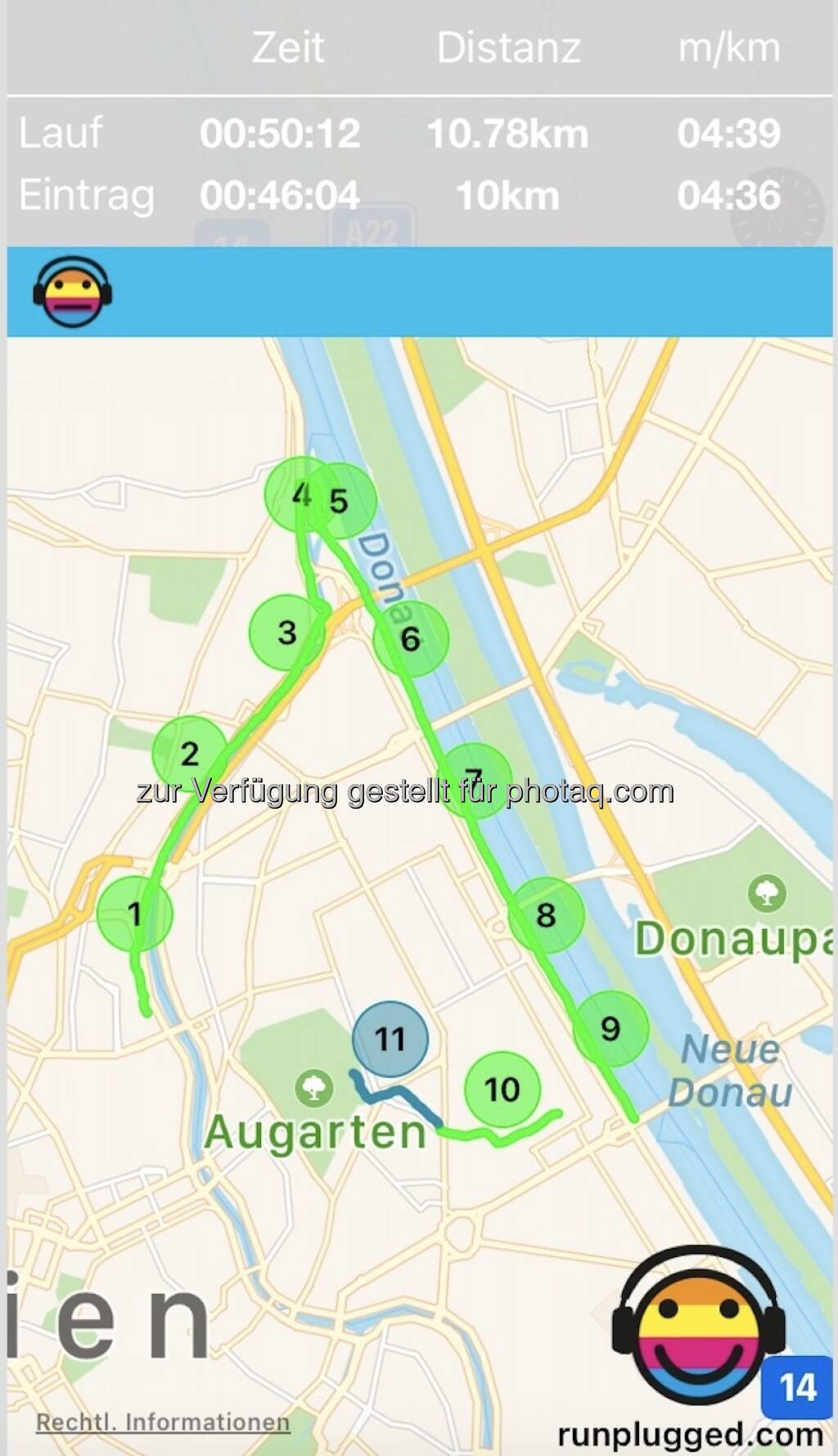Select kilometer marker 1 on the route
The image size is (838, 1456).
click(134, 913)
